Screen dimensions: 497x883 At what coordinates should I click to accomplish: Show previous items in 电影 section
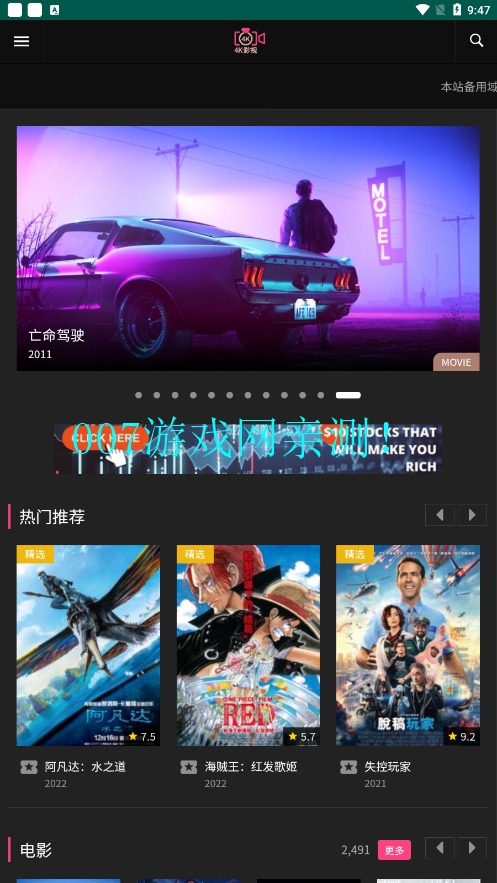[440, 848]
